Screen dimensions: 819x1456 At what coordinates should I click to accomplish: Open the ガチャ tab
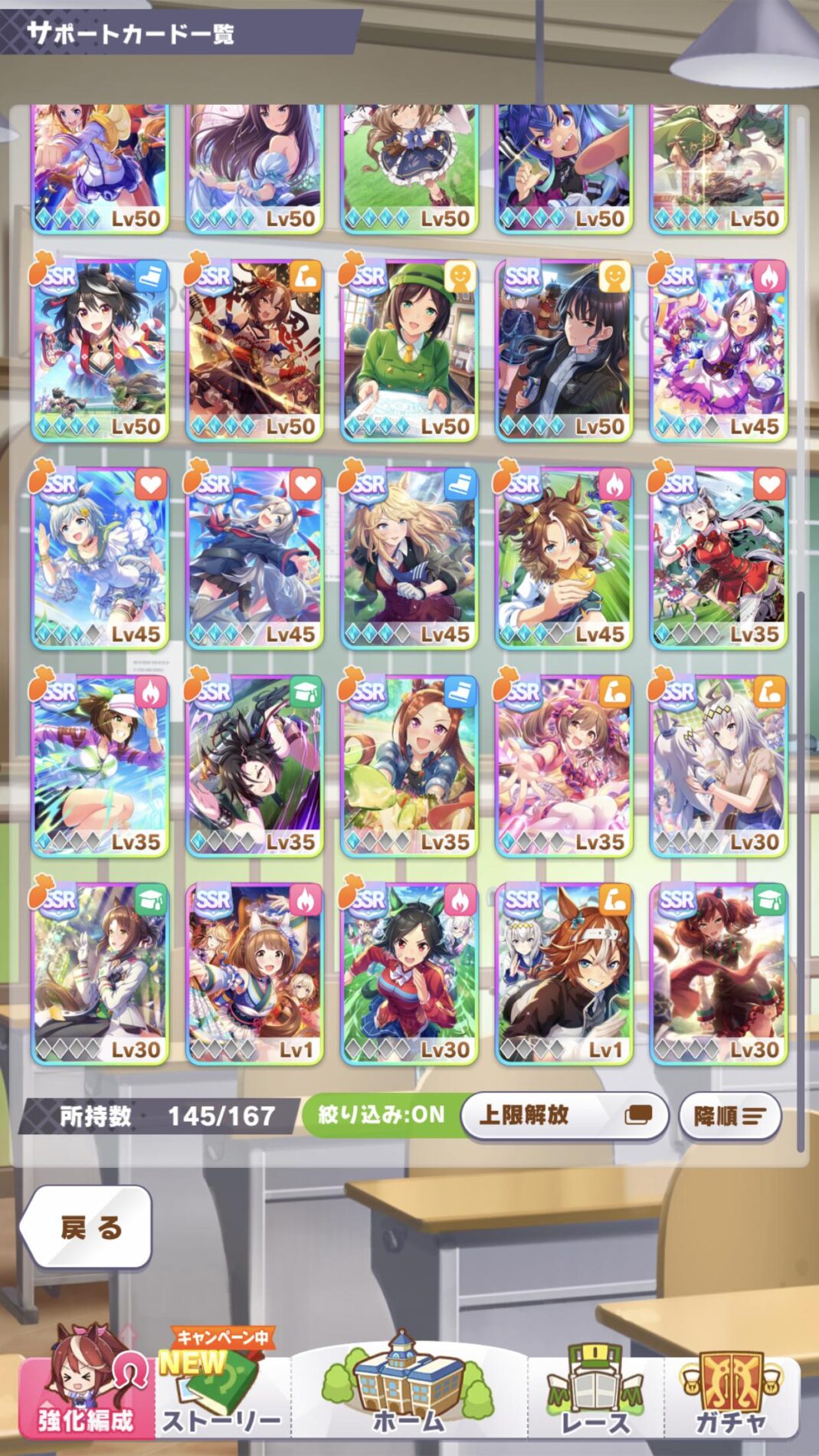coord(730,1395)
